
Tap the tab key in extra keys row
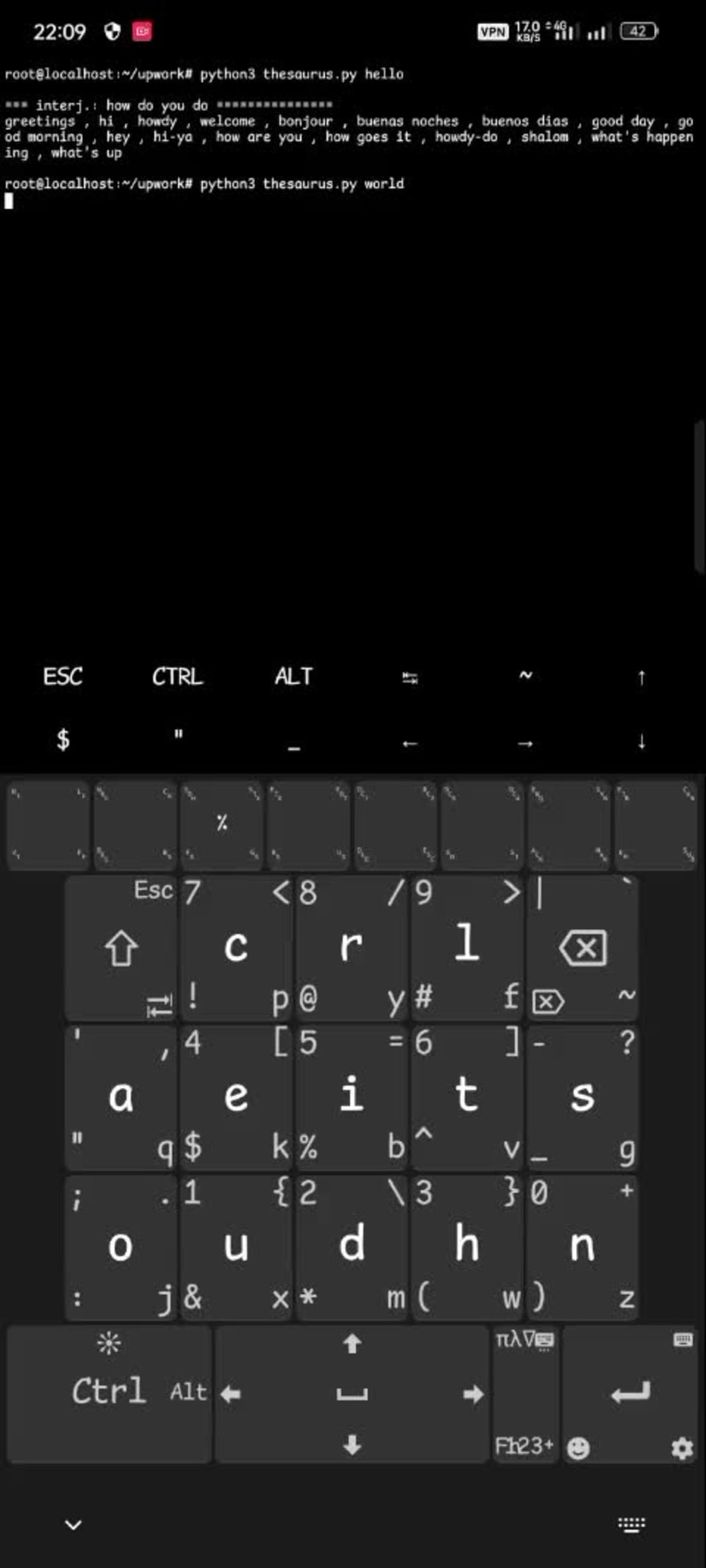click(409, 678)
